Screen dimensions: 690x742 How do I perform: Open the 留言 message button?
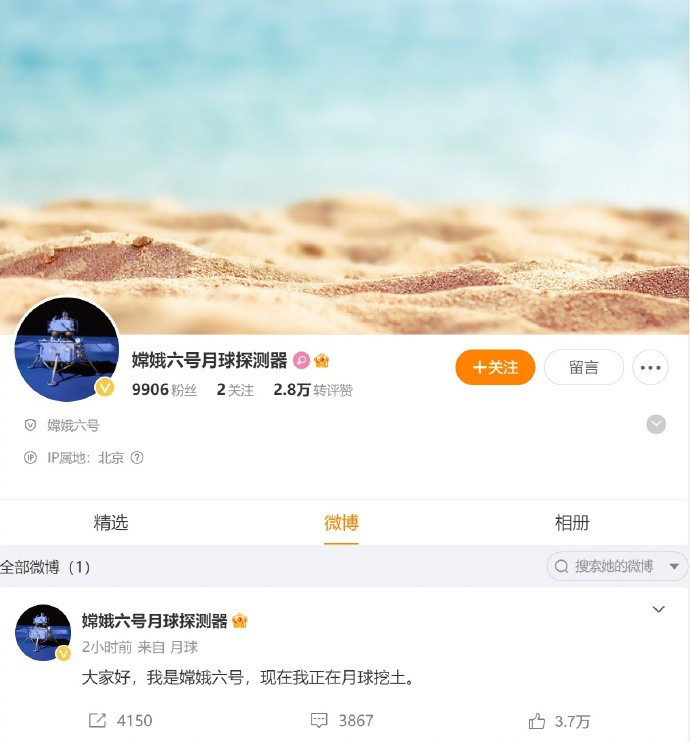point(583,367)
